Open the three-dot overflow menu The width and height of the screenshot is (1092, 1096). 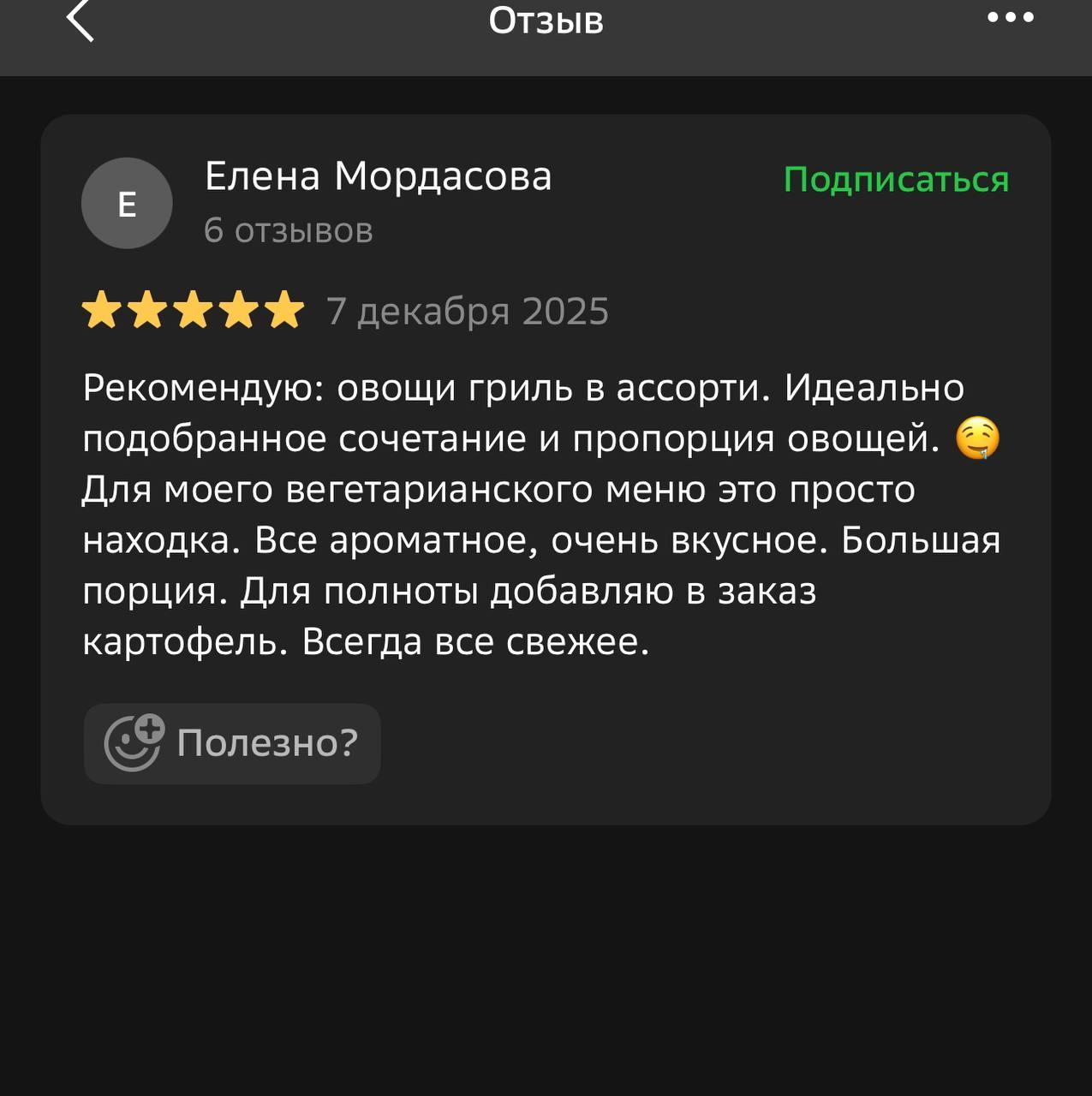1010,17
